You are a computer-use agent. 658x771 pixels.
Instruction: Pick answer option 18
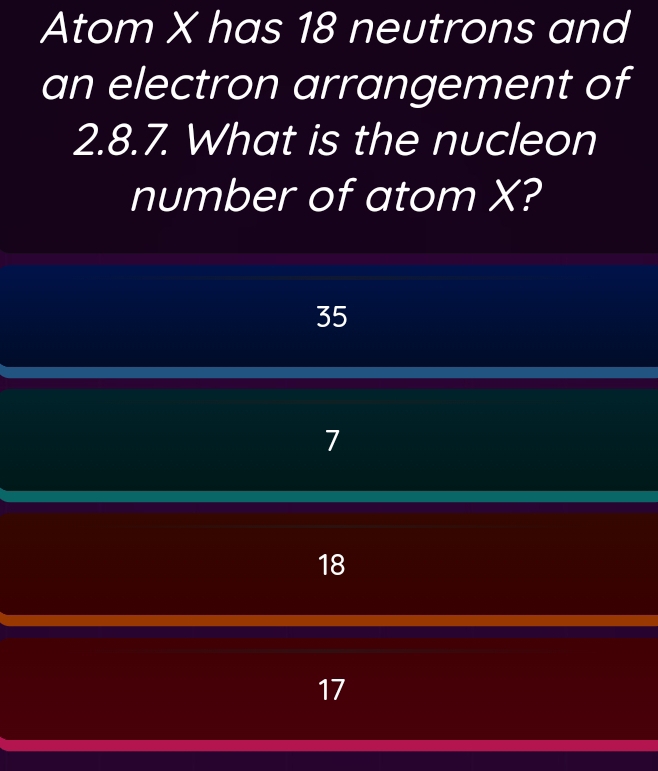coord(330,566)
